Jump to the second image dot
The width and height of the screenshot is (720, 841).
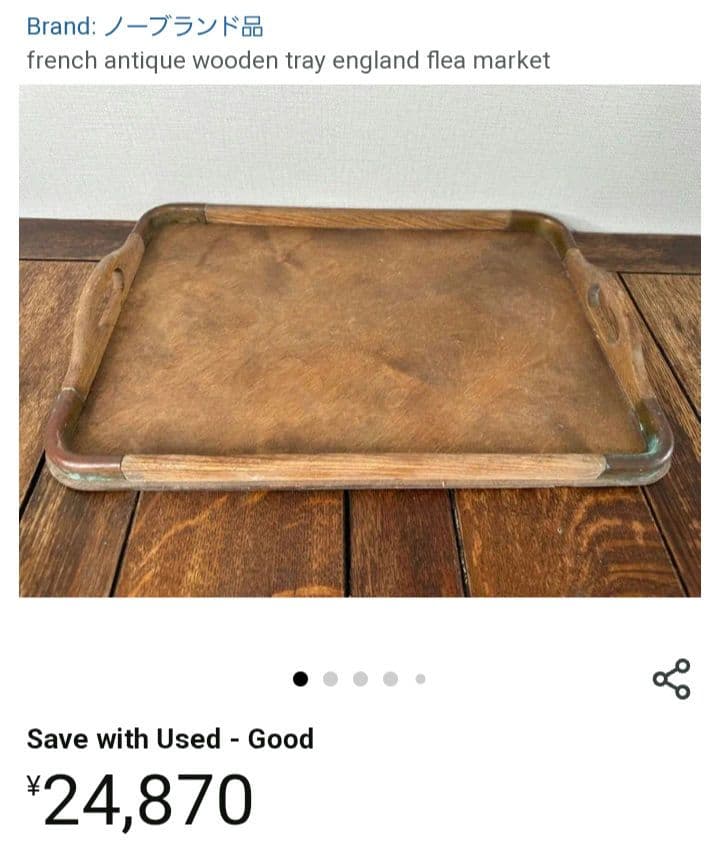coord(331,679)
